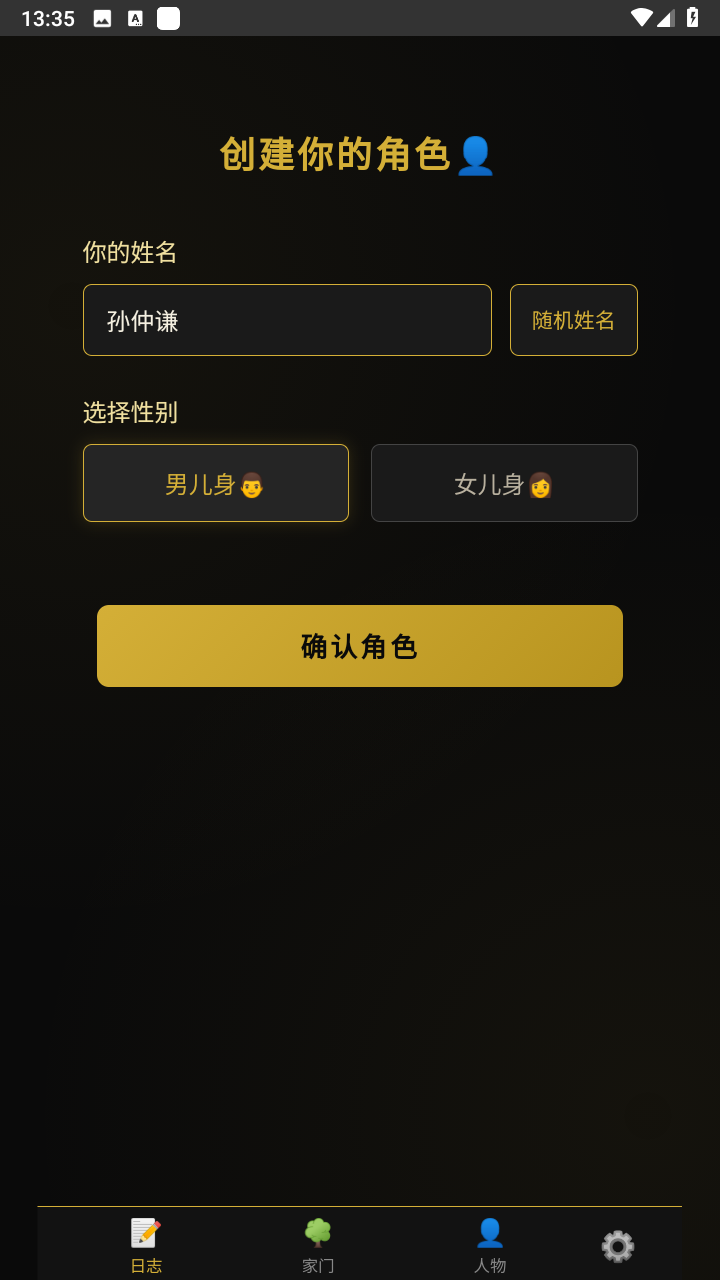
Task: Click the blue person icon beside the title
Action: 477,156
